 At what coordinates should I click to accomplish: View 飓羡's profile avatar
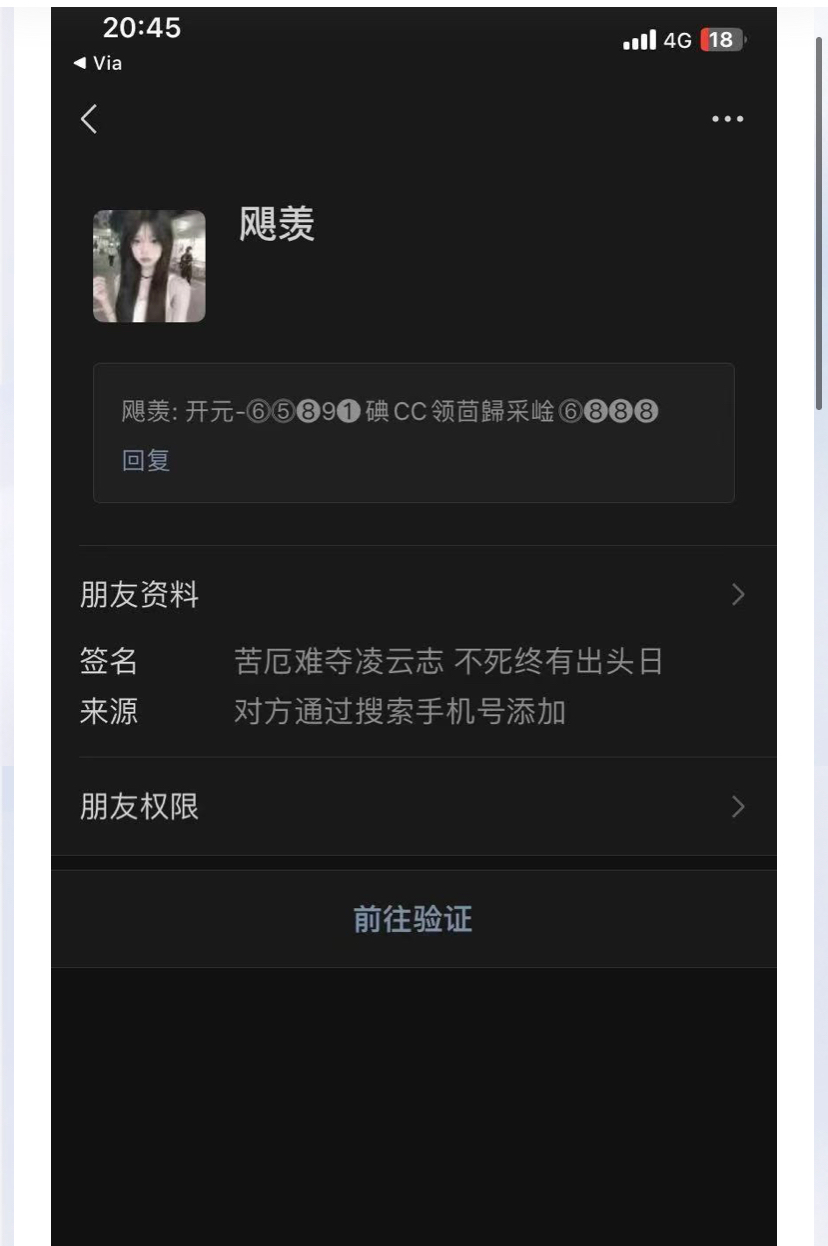pyautogui.click(x=149, y=266)
